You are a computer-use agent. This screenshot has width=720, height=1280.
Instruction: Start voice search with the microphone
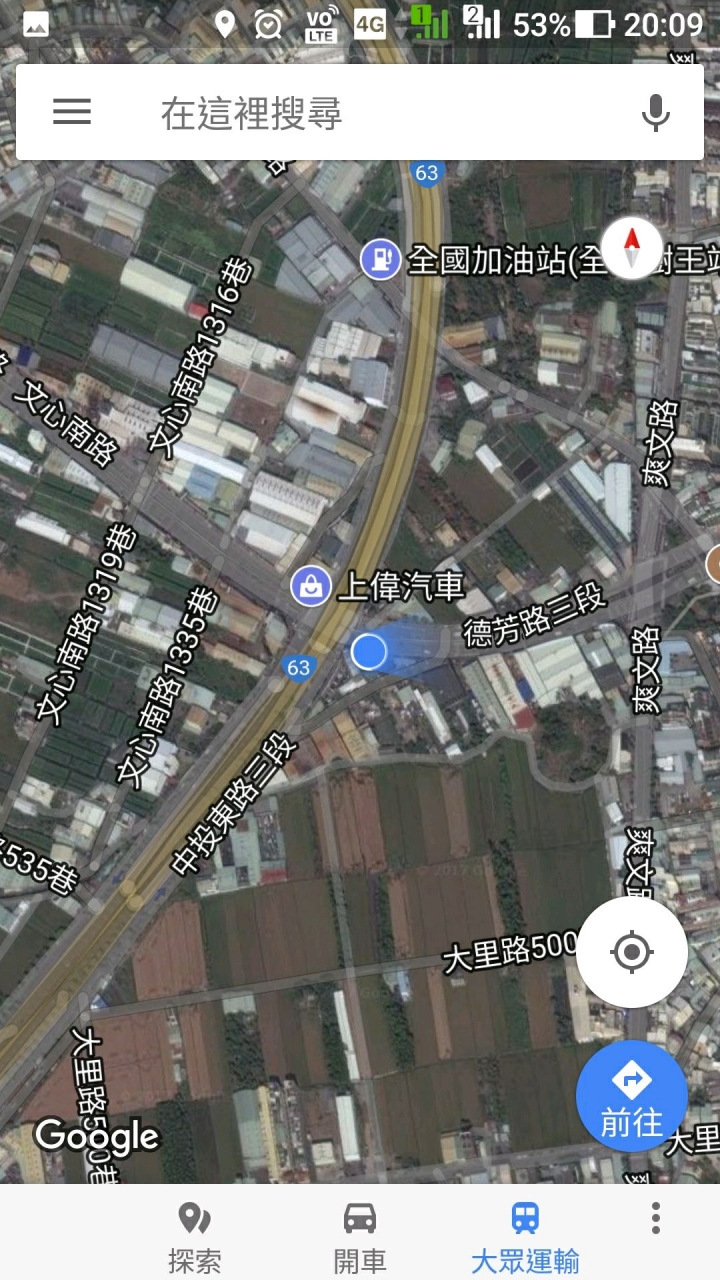coord(656,113)
